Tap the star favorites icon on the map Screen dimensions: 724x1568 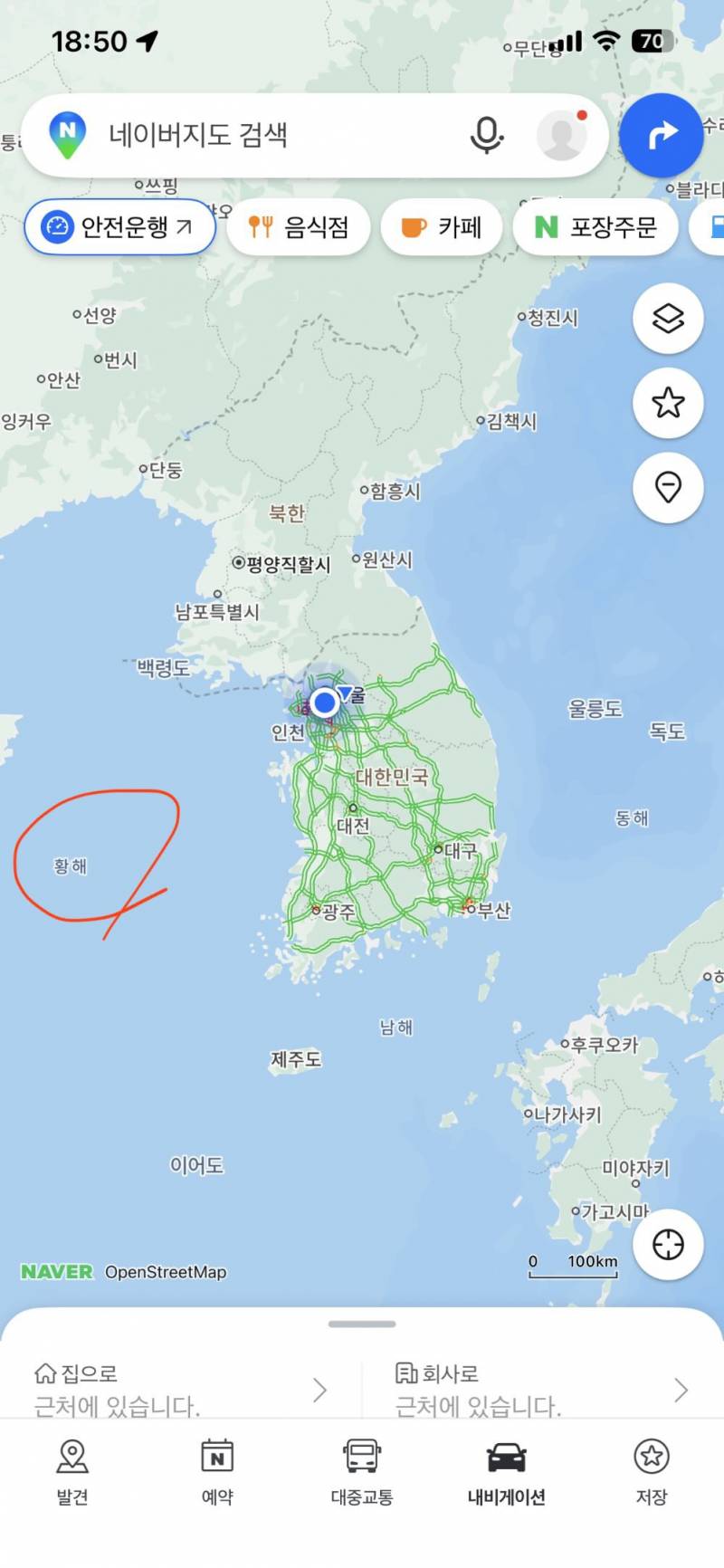pos(668,404)
